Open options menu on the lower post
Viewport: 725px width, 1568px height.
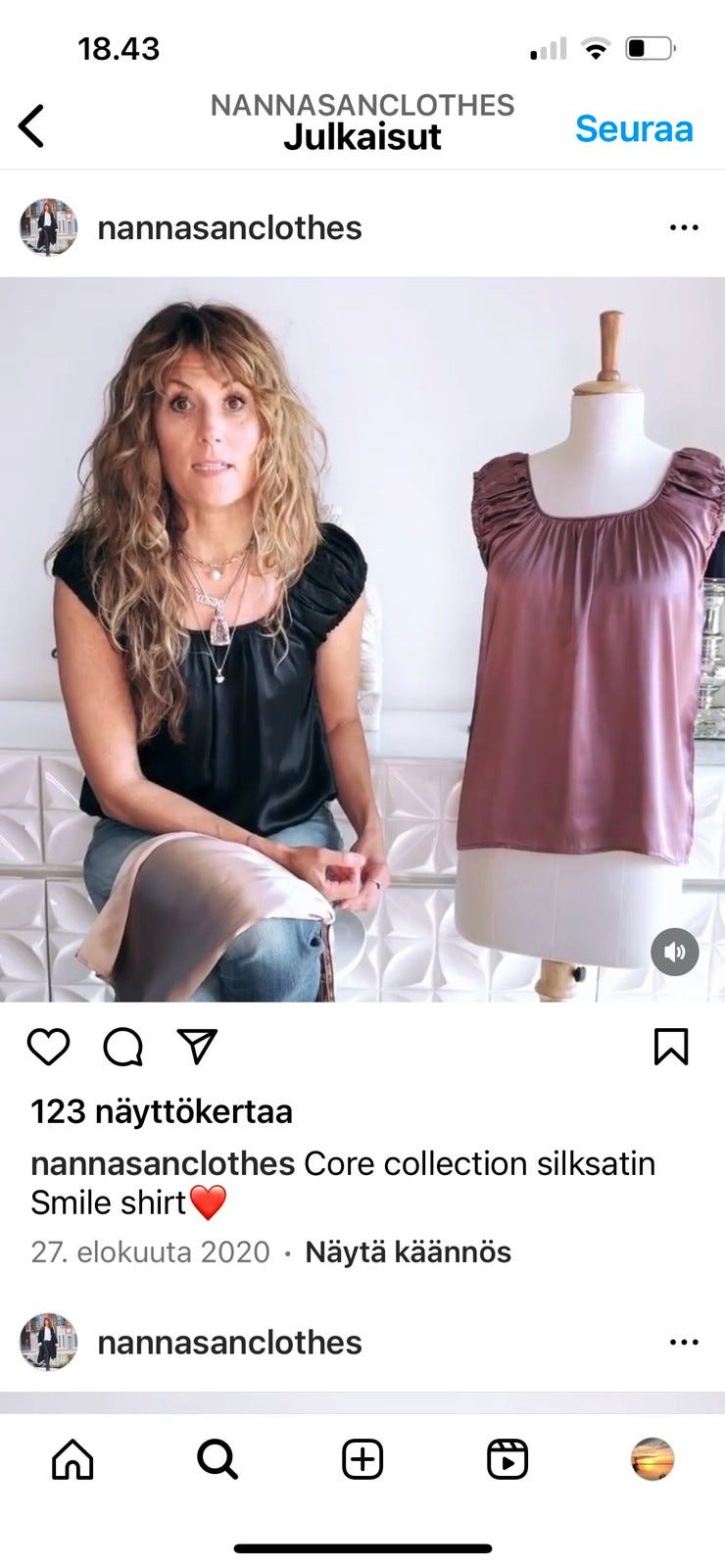683,1342
